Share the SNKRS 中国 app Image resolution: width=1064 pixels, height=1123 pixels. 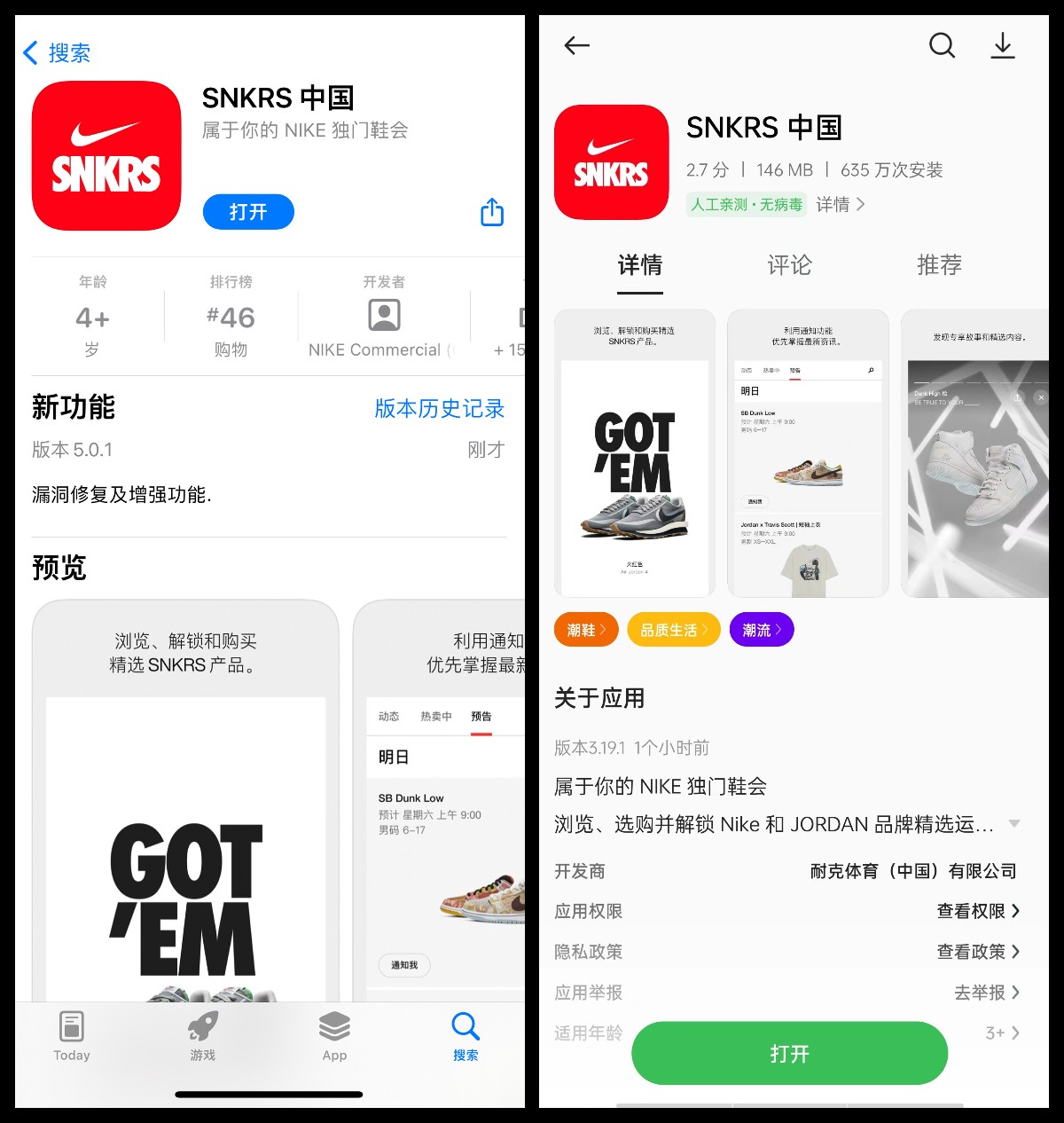[491, 212]
